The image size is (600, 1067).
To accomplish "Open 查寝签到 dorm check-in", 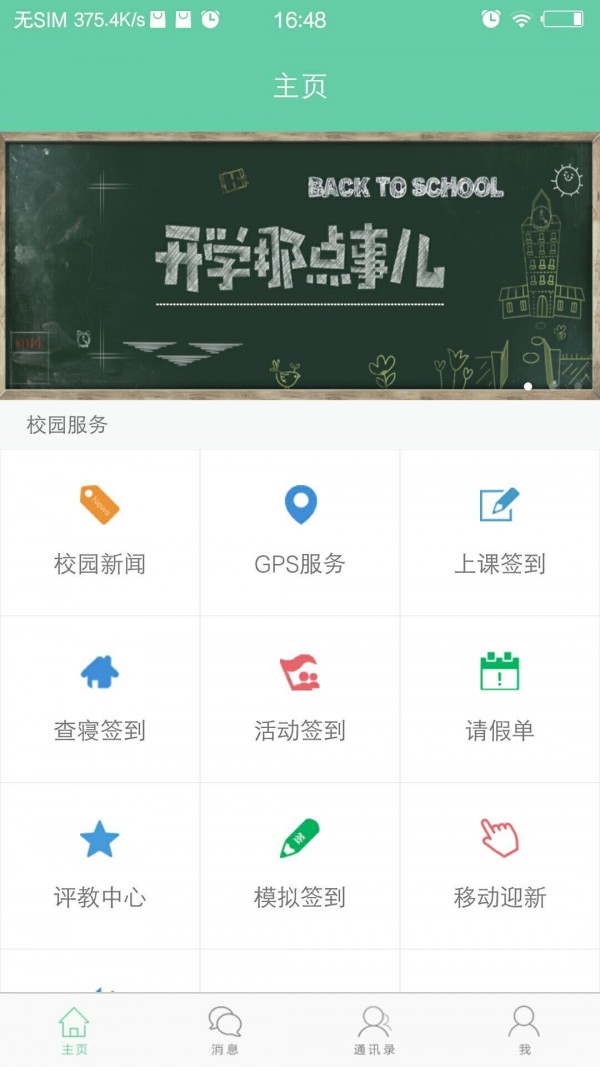I will (x=100, y=698).
